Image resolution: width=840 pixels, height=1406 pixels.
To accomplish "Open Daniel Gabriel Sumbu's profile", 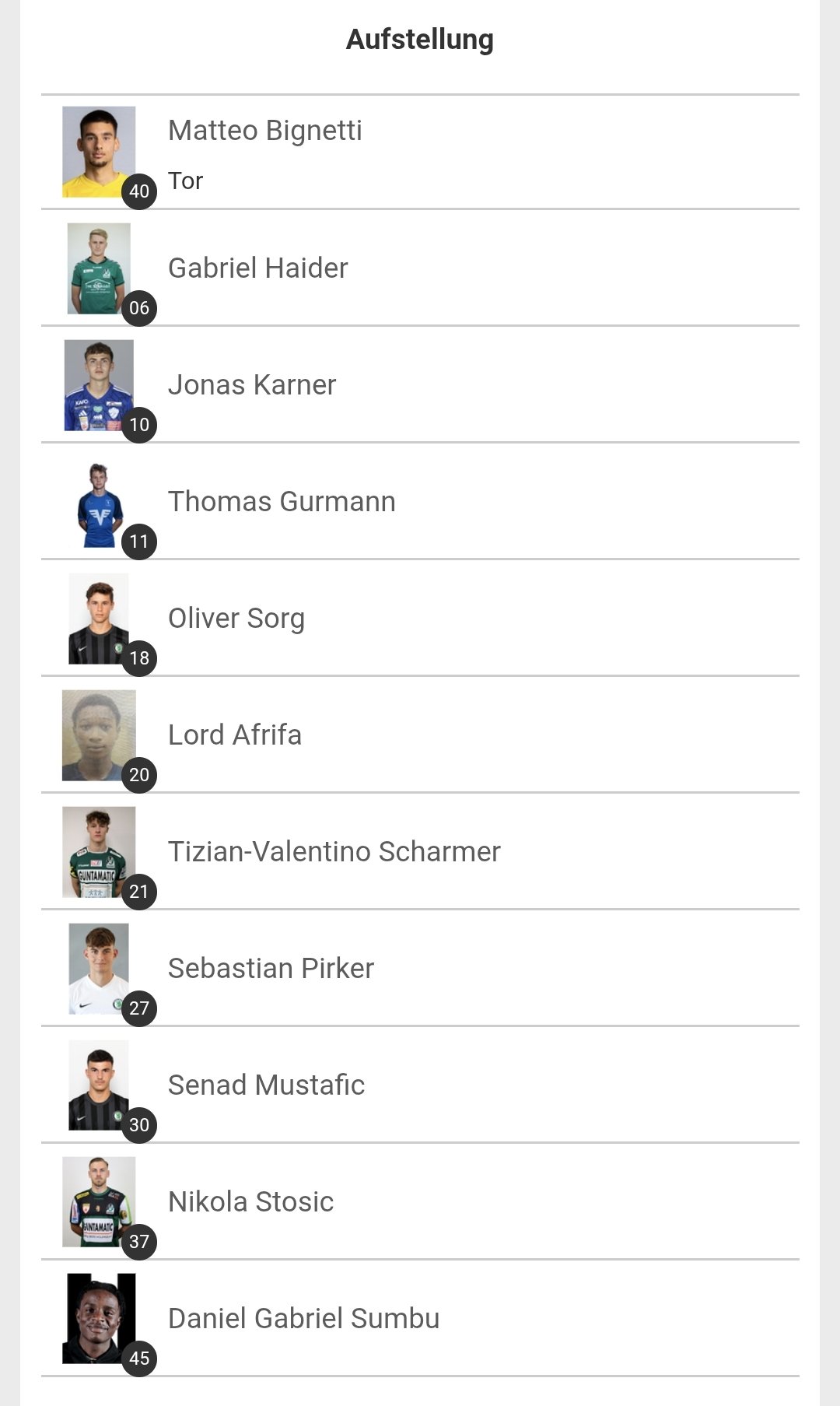I will (x=420, y=1318).
